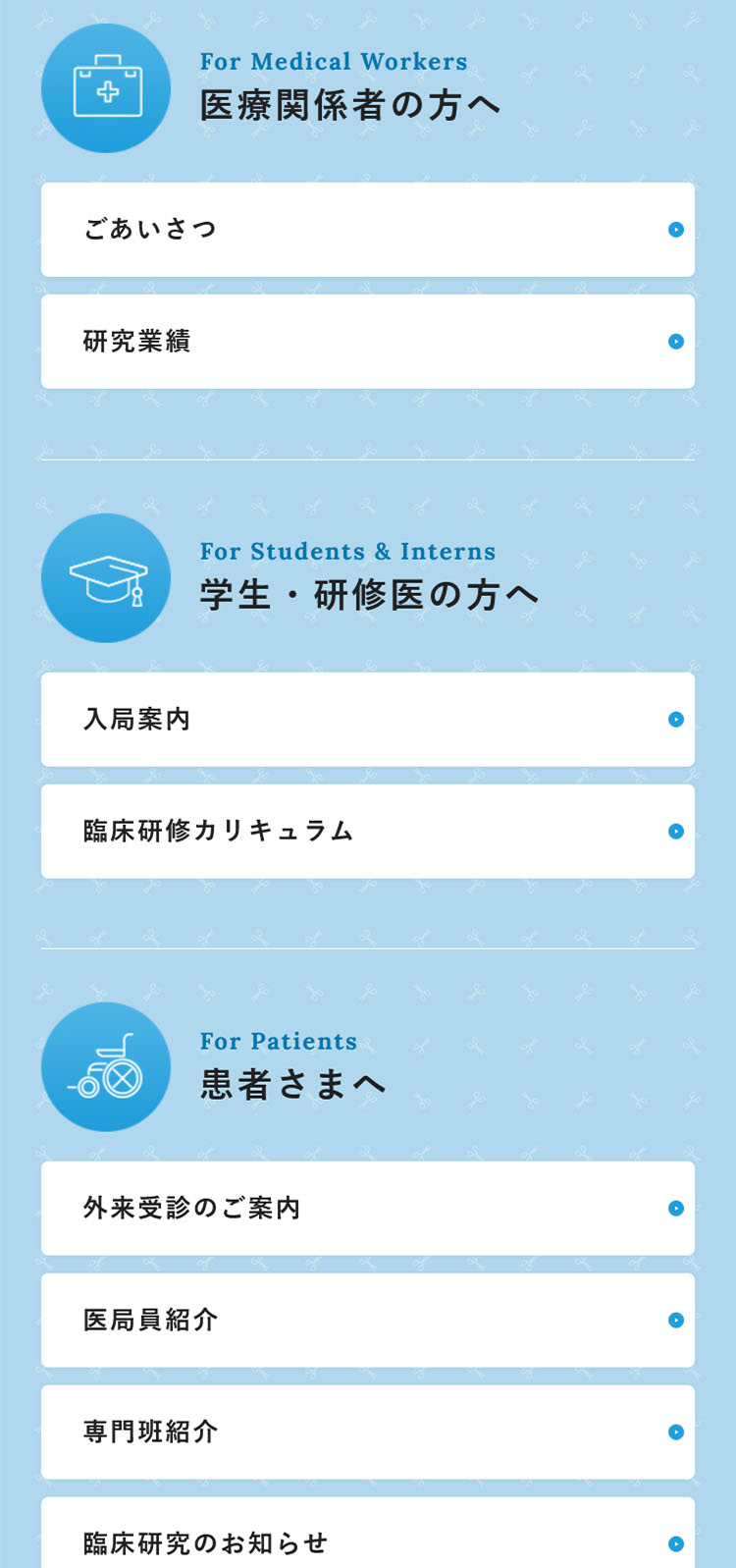This screenshot has height=1568, width=736.
Task: Select 入局案内
Action: [x=367, y=720]
